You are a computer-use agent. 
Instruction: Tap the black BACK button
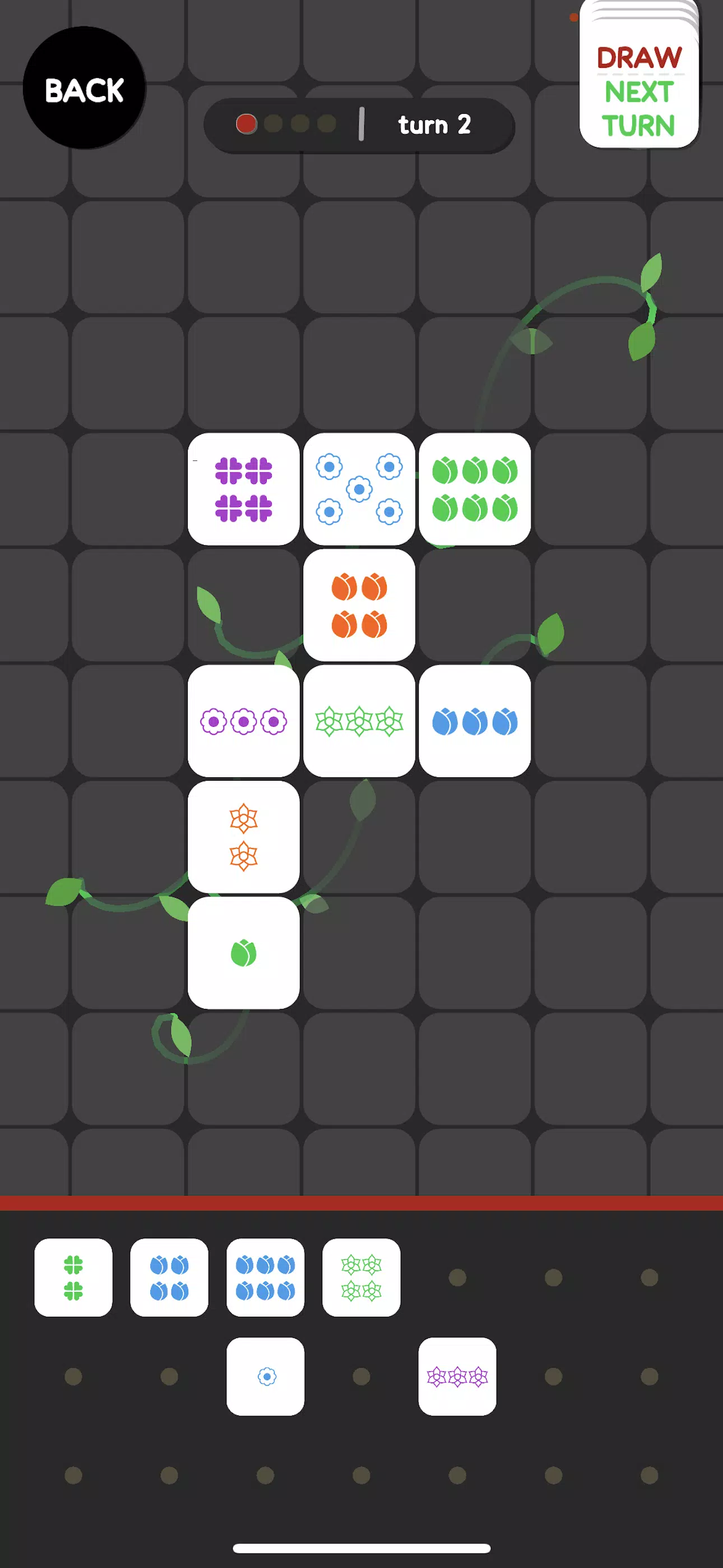(84, 88)
